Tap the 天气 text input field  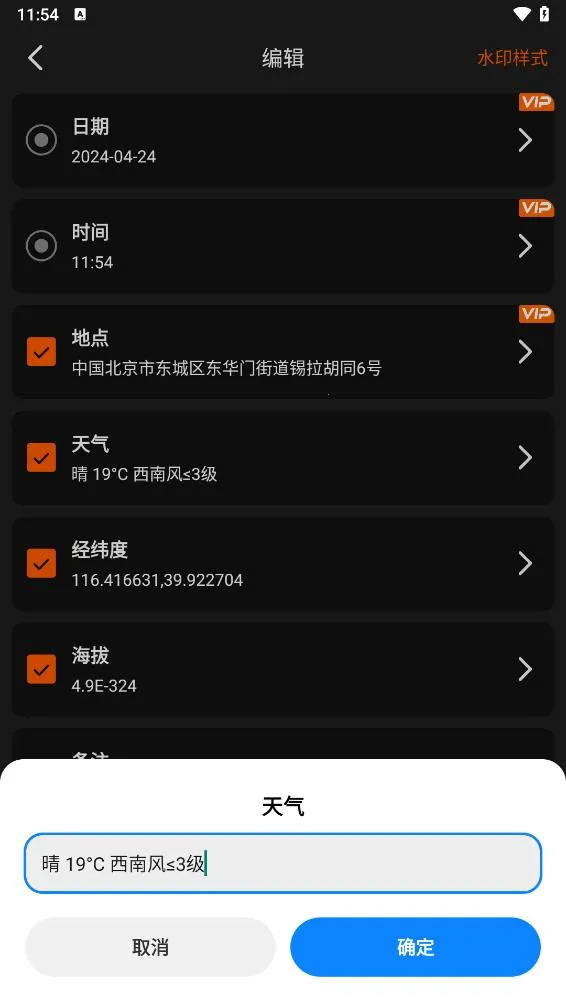coord(283,863)
